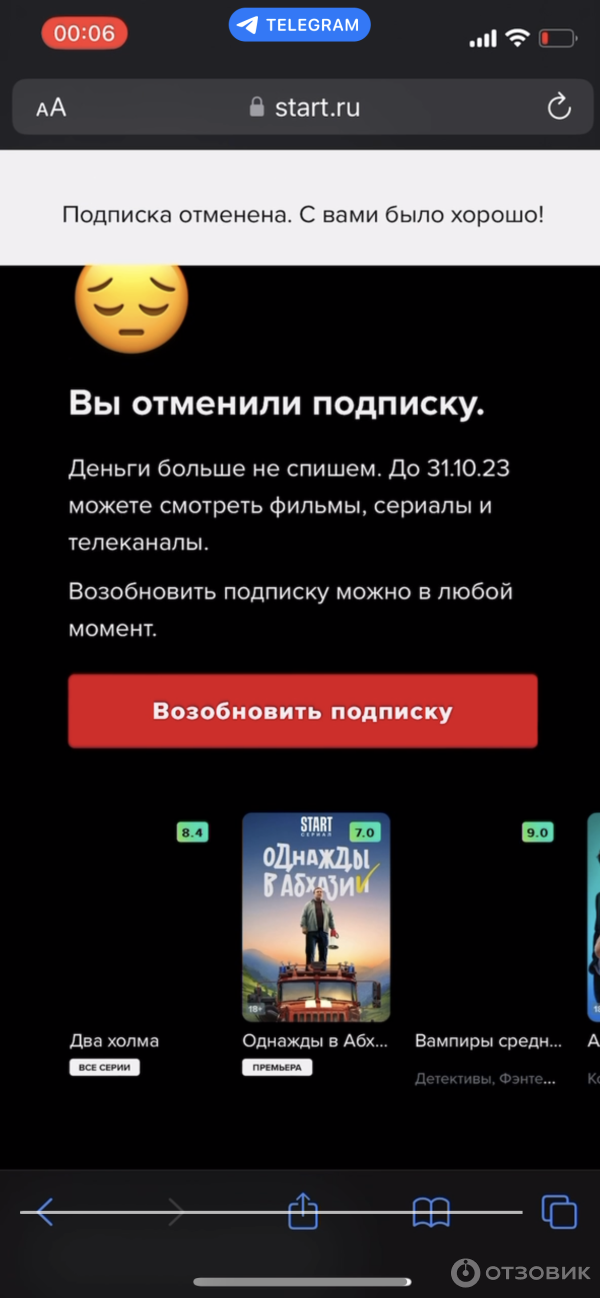Viewport: 600px width, 1298px height.
Task: Reload the start.ru page
Action: pyautogui.click(x=559, y=107)
